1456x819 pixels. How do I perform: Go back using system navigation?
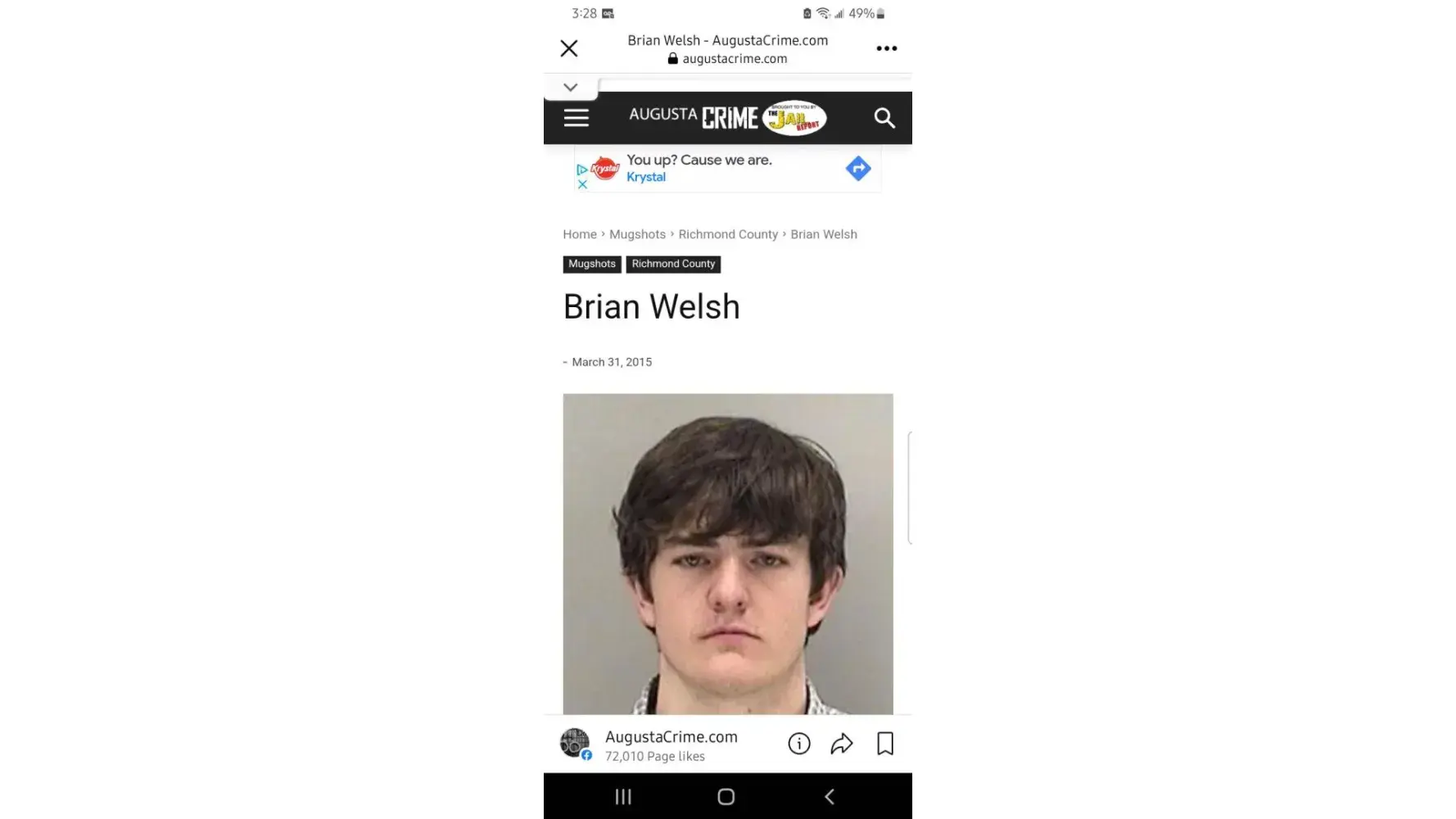[x=829, y=796]
